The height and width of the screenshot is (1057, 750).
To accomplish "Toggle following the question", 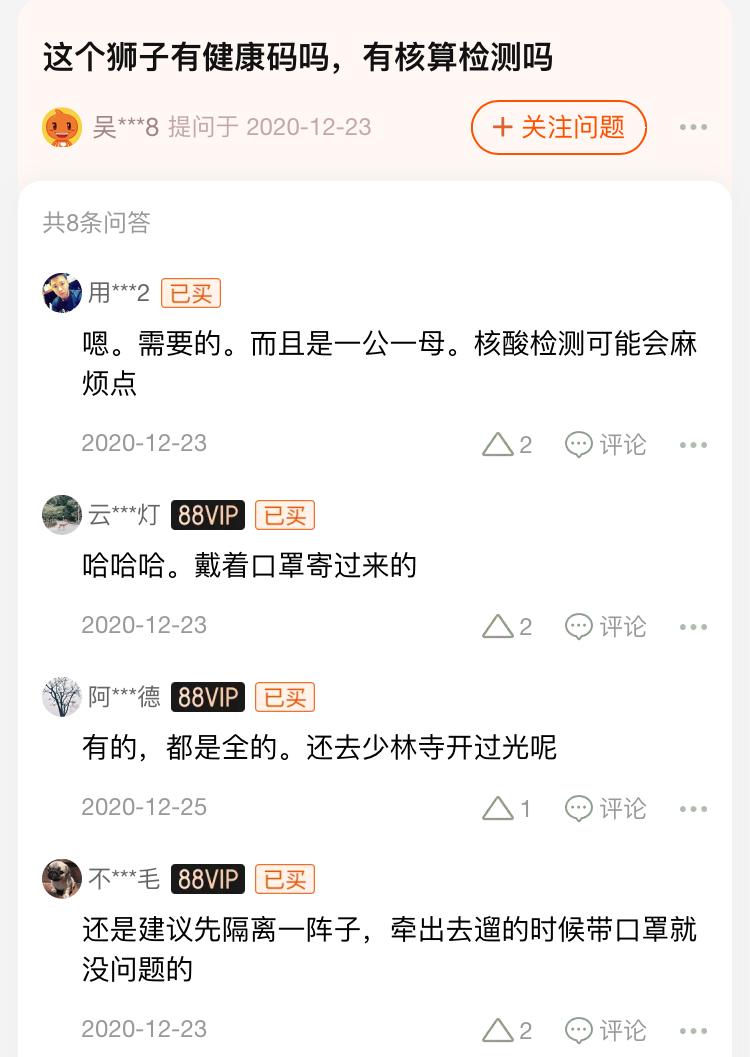I will 558,128.
